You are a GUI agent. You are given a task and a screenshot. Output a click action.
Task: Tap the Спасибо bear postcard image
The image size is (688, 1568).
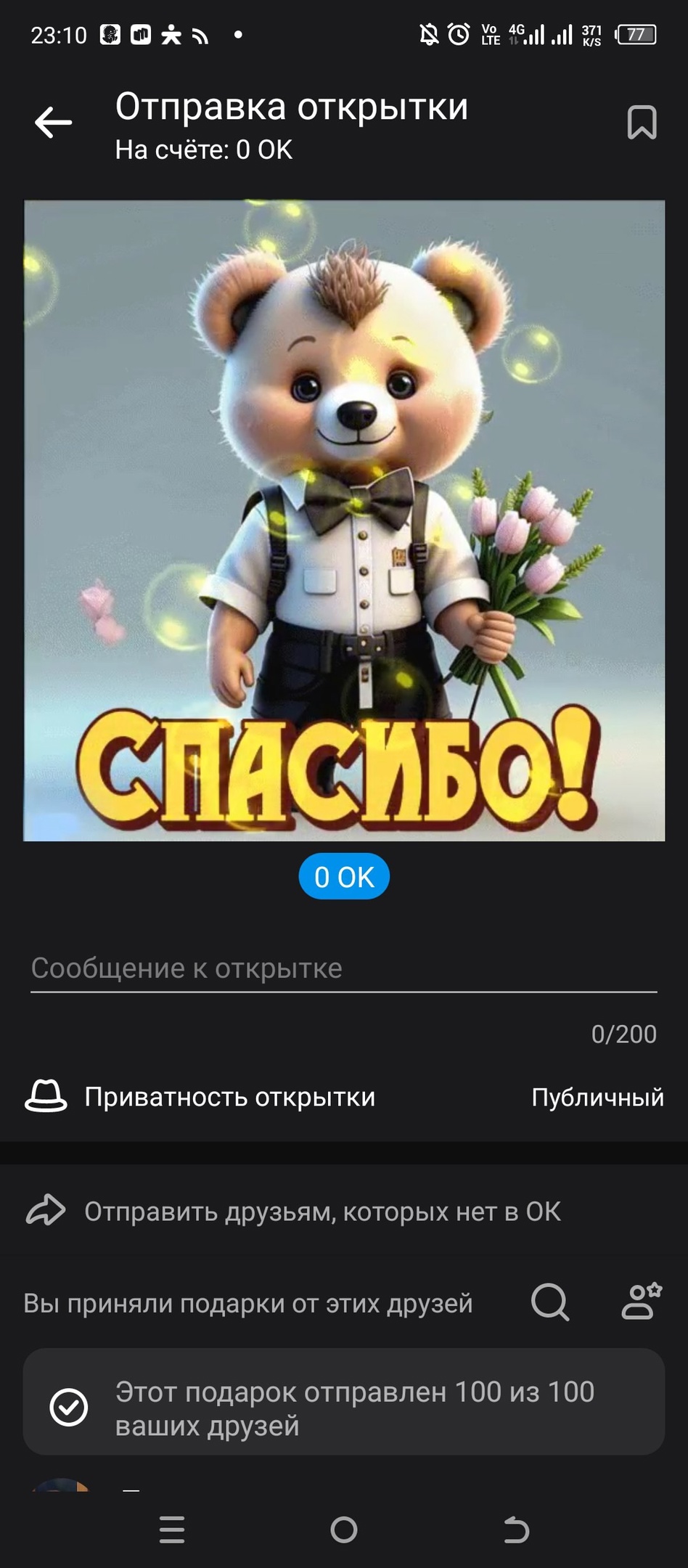click(x=344, y=520)
